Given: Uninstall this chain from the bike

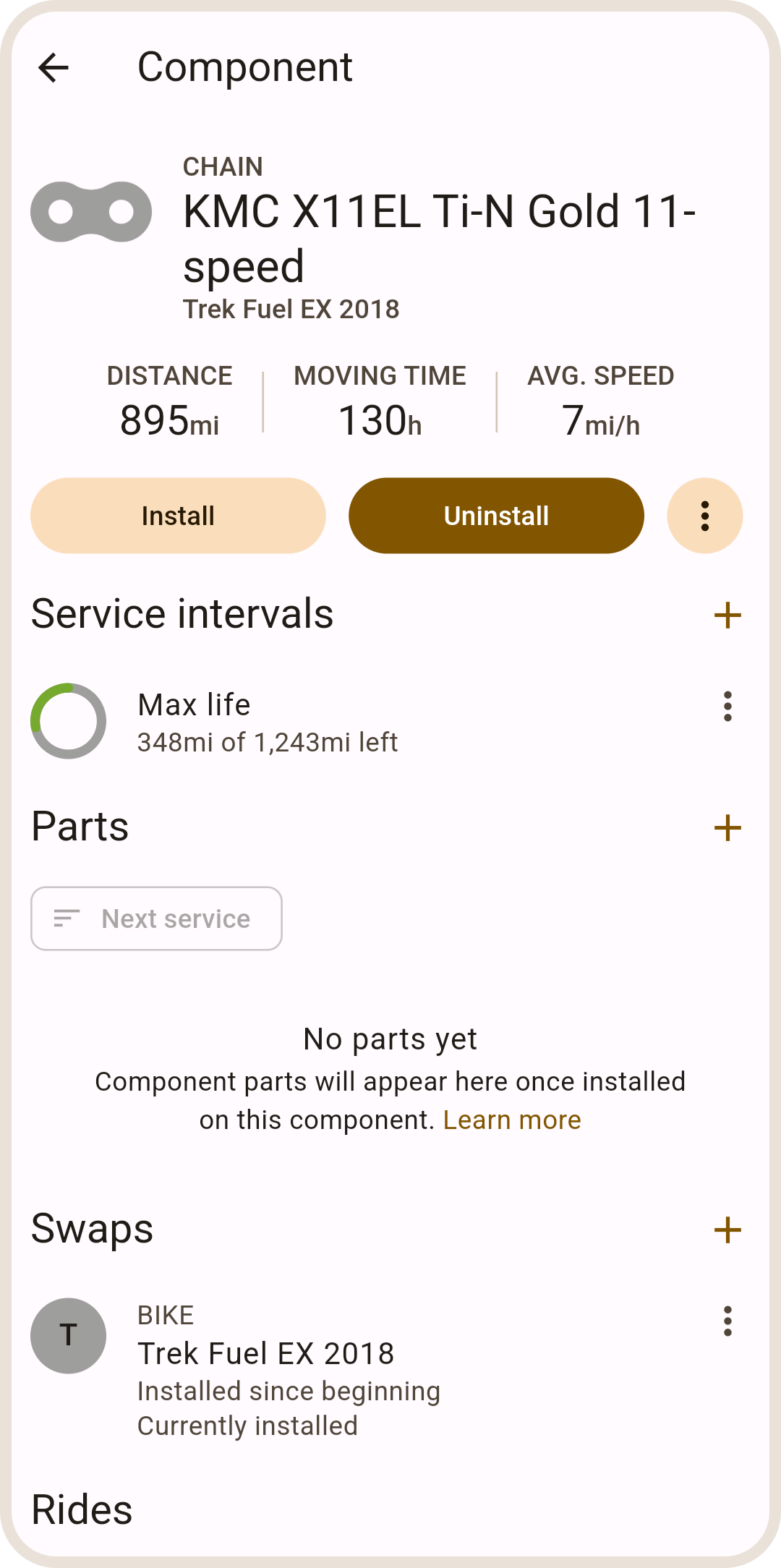Looking at the screenshot, I should pyautogui.click(x=496, y=516).
